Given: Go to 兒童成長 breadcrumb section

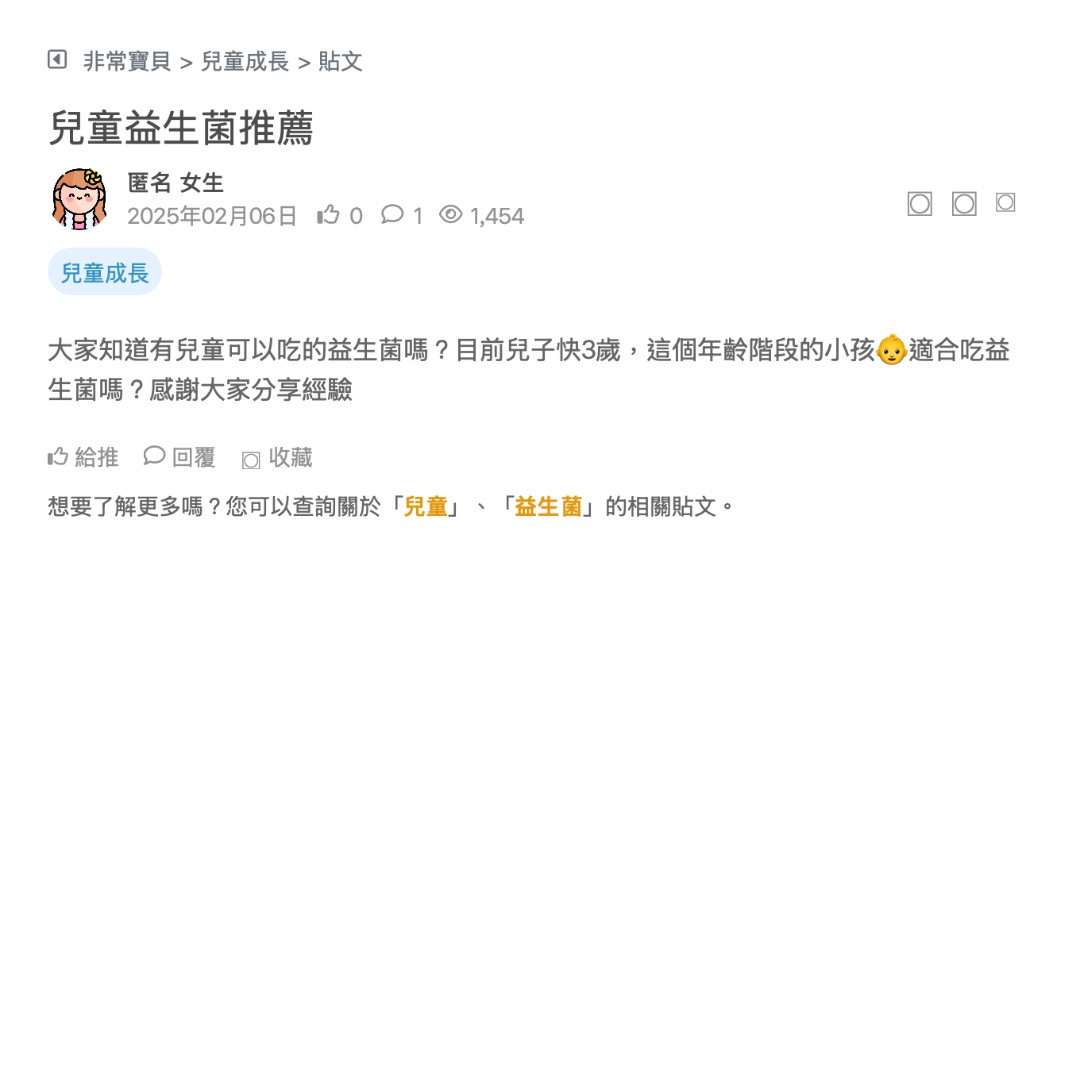Looking at the screenshot, I should point(245,62).
